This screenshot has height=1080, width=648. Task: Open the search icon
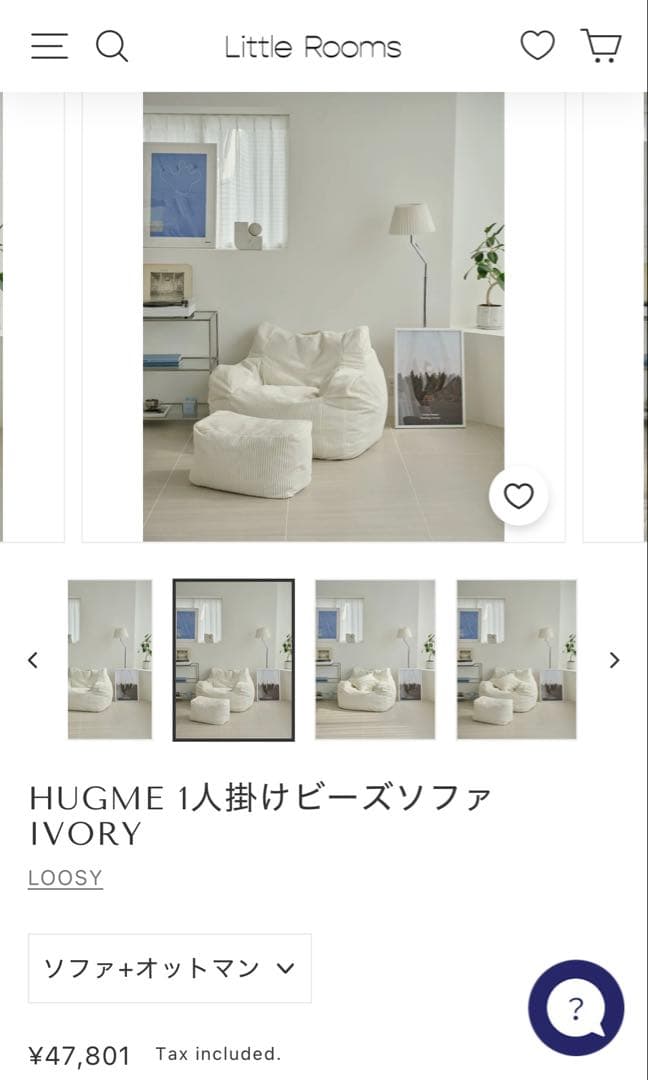click(112, 46)
